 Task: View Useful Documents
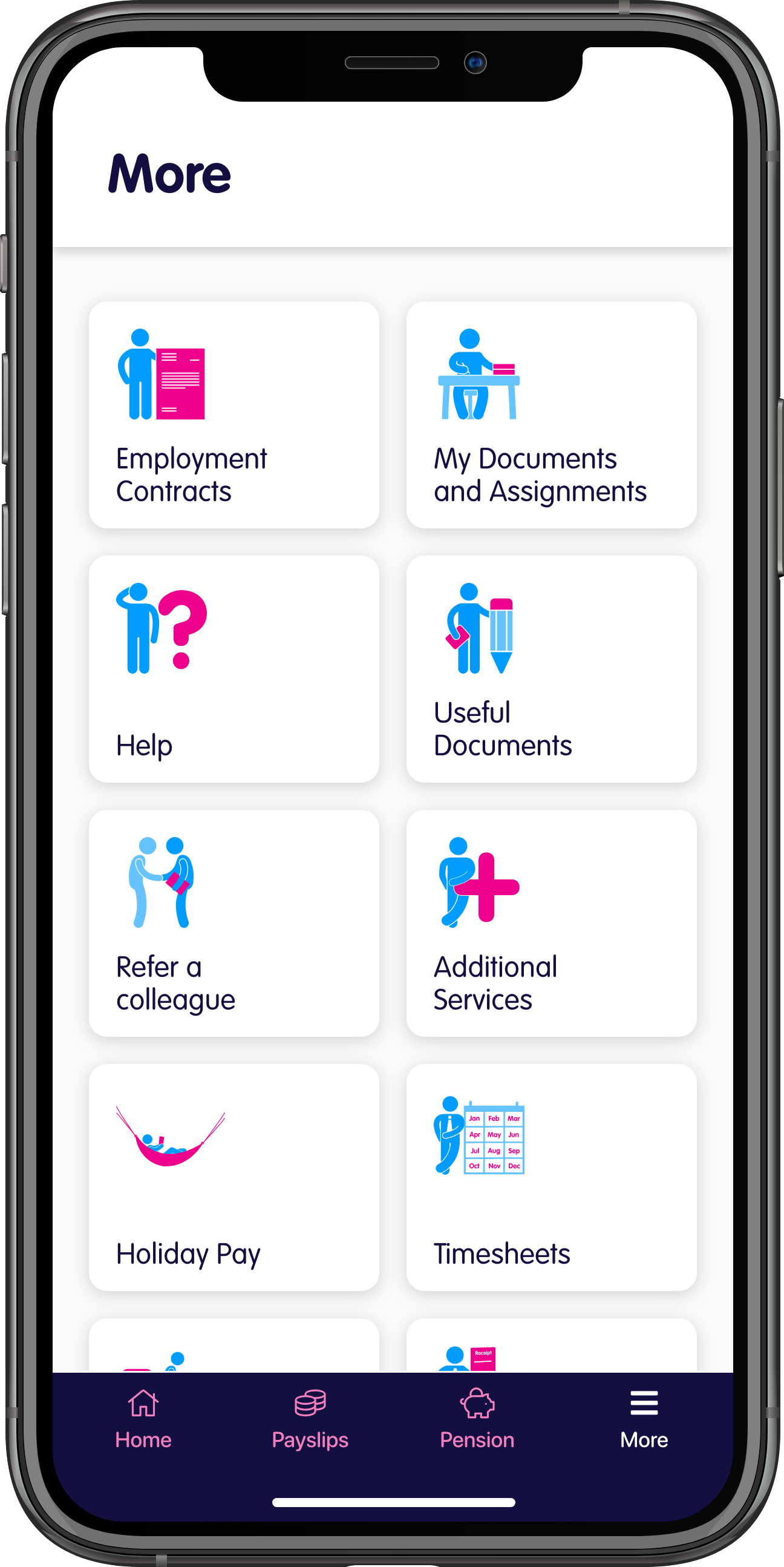pyautogui.click(x=551, y=669)
